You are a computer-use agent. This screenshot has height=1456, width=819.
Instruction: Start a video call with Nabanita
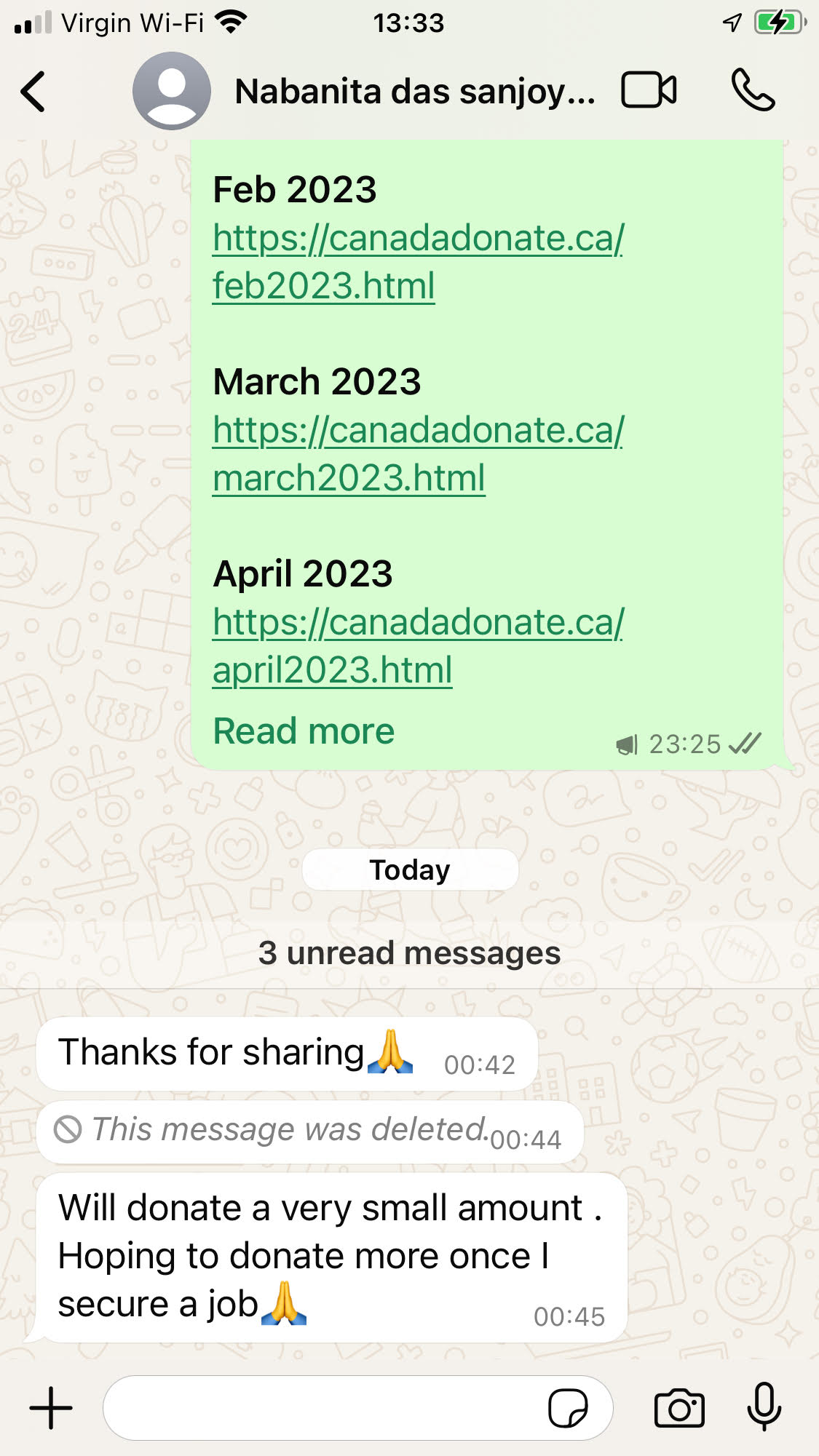tap(649, 91)
